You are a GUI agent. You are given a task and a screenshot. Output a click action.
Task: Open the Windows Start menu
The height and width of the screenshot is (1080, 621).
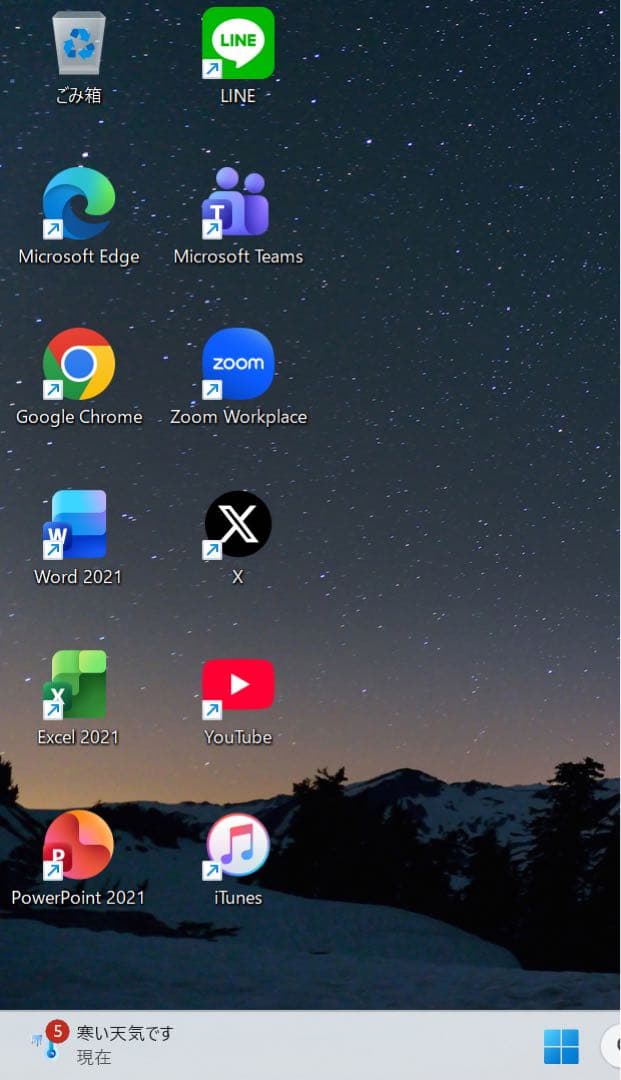tap(561, 1047)
